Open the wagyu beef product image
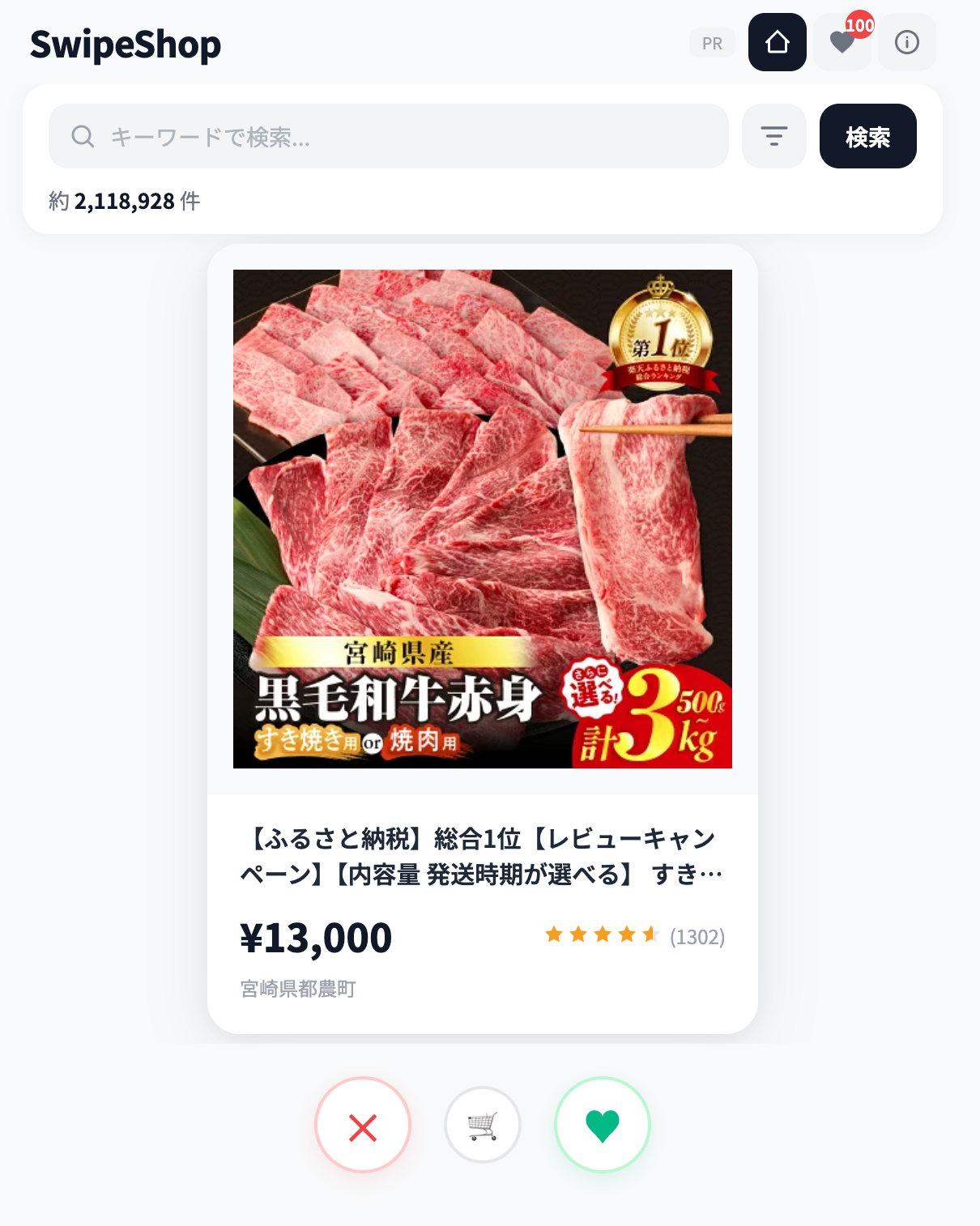 (482, 518)
